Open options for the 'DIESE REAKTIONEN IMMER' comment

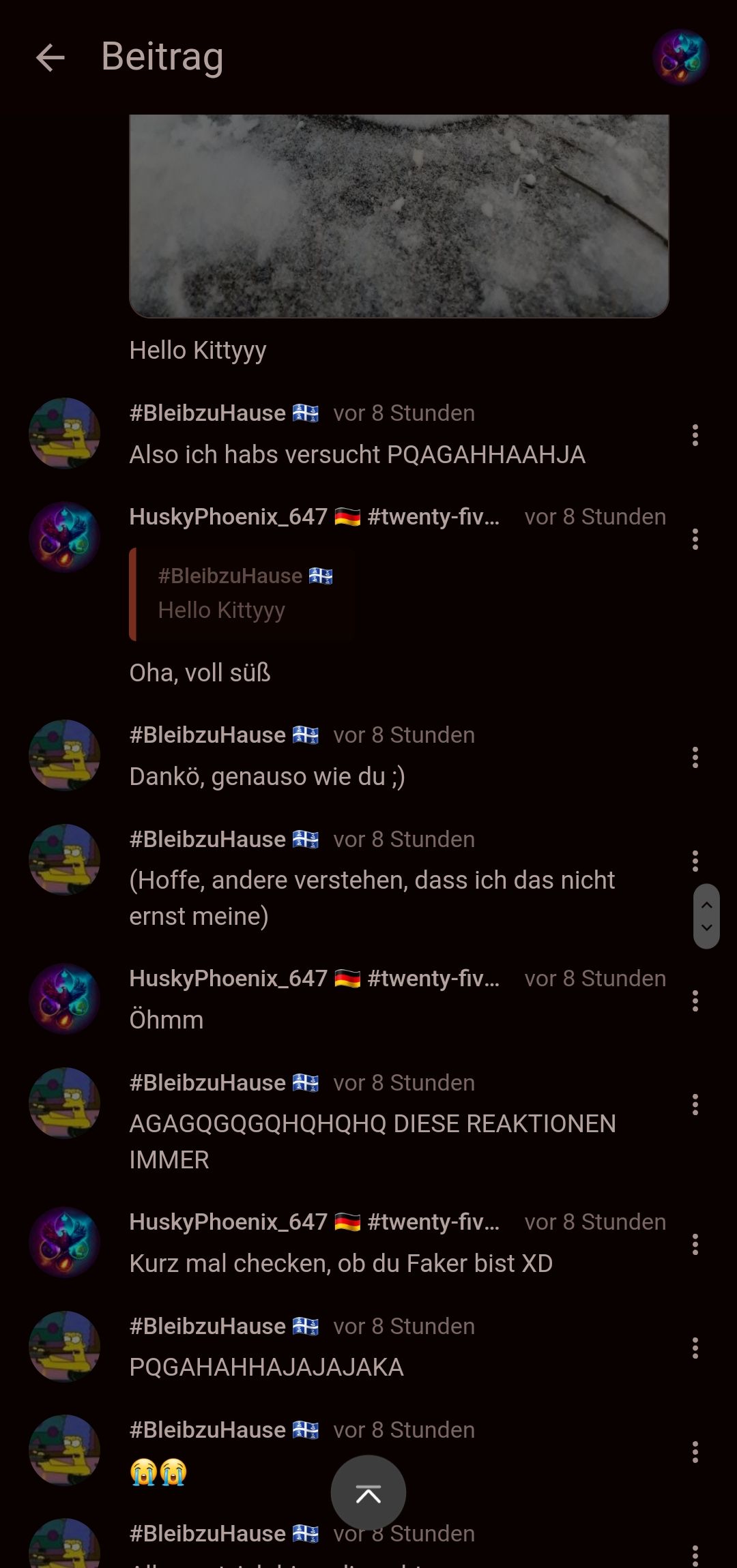(695, 1105)
